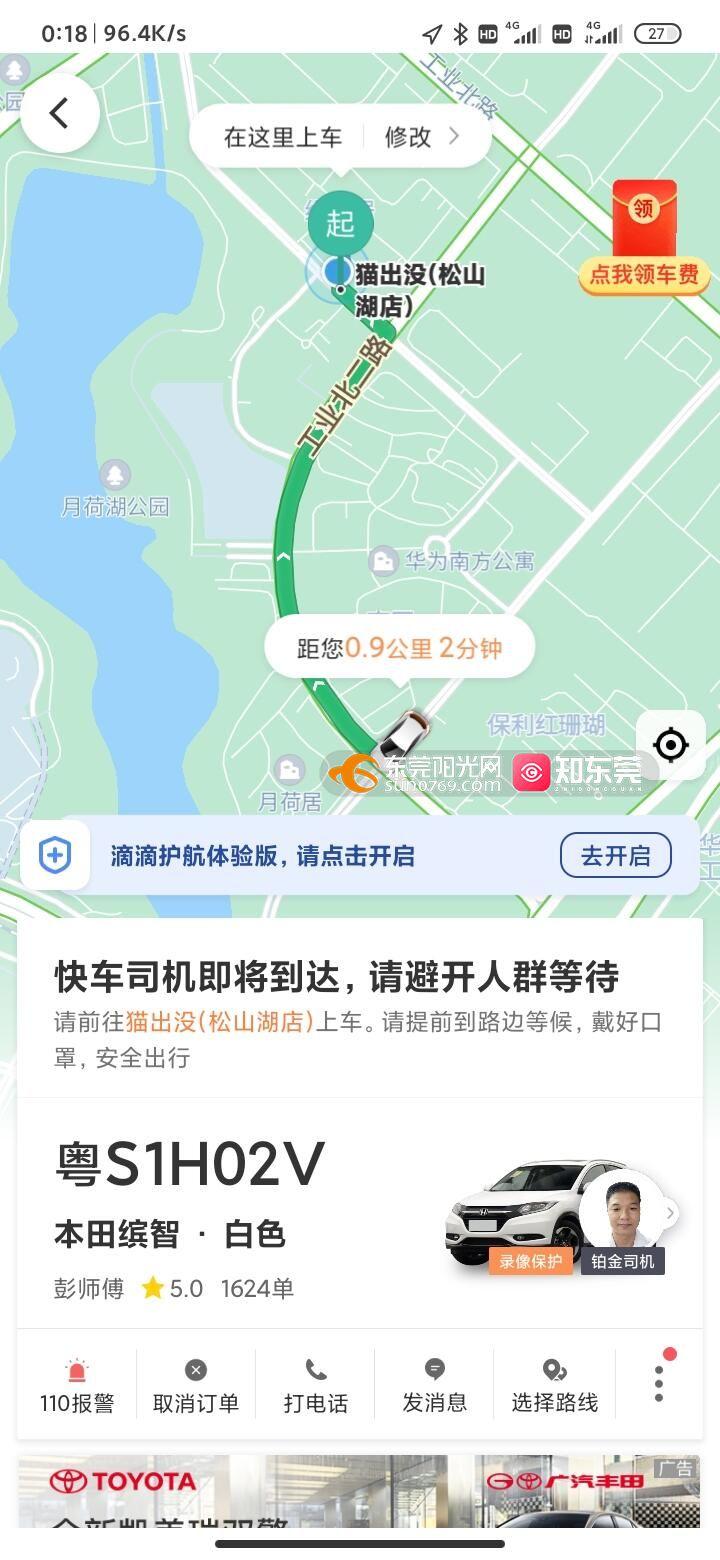Send the driver a message via 发消息
This screenshot has height=1560, width=720.
tap(434, 1386)
